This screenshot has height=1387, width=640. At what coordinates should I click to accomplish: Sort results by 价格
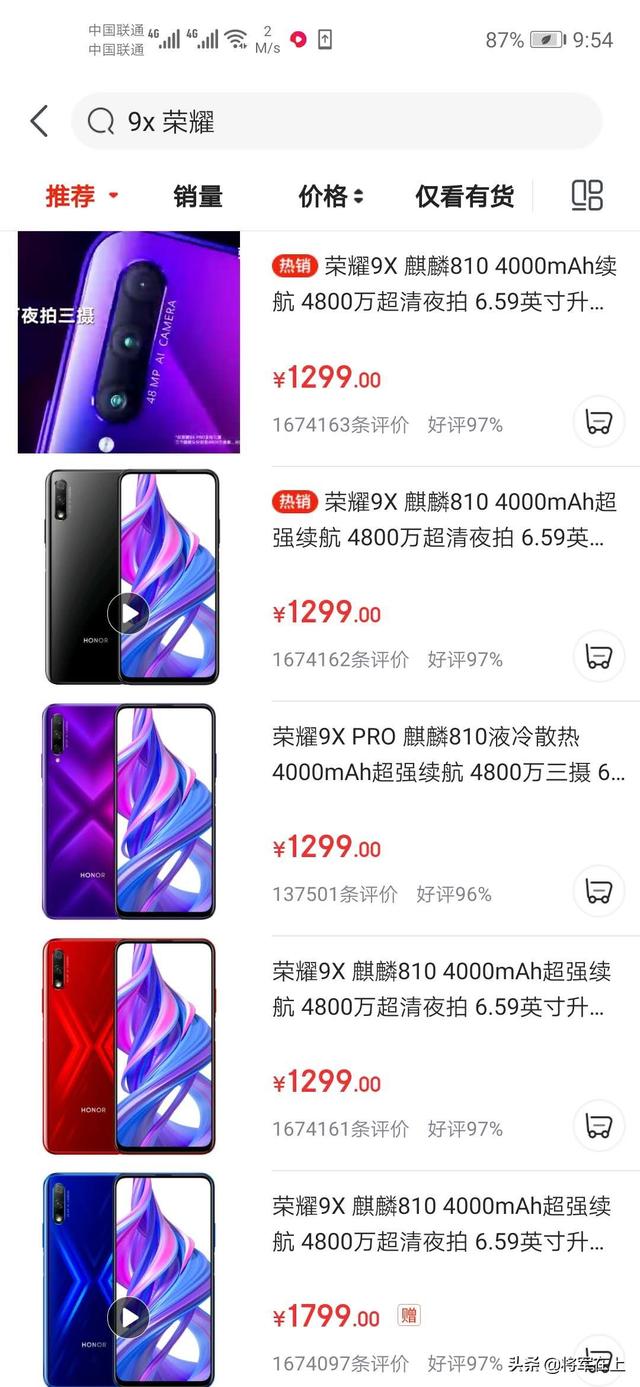pyautogui.click(x=330, y=196)
